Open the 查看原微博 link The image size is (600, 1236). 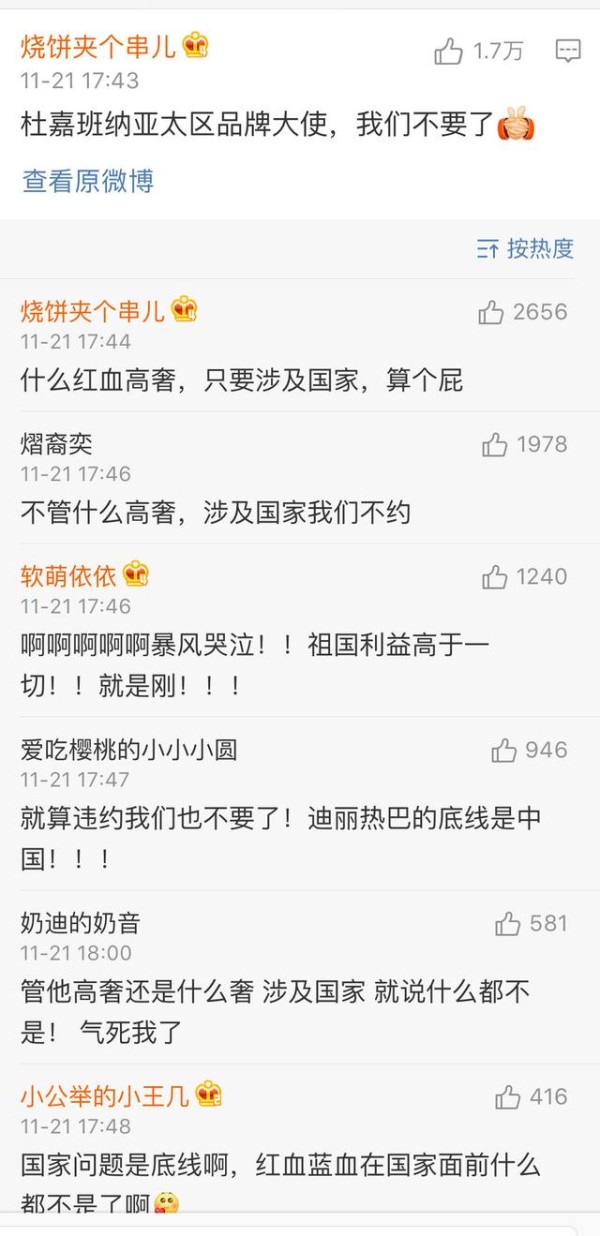pos(88,181)
